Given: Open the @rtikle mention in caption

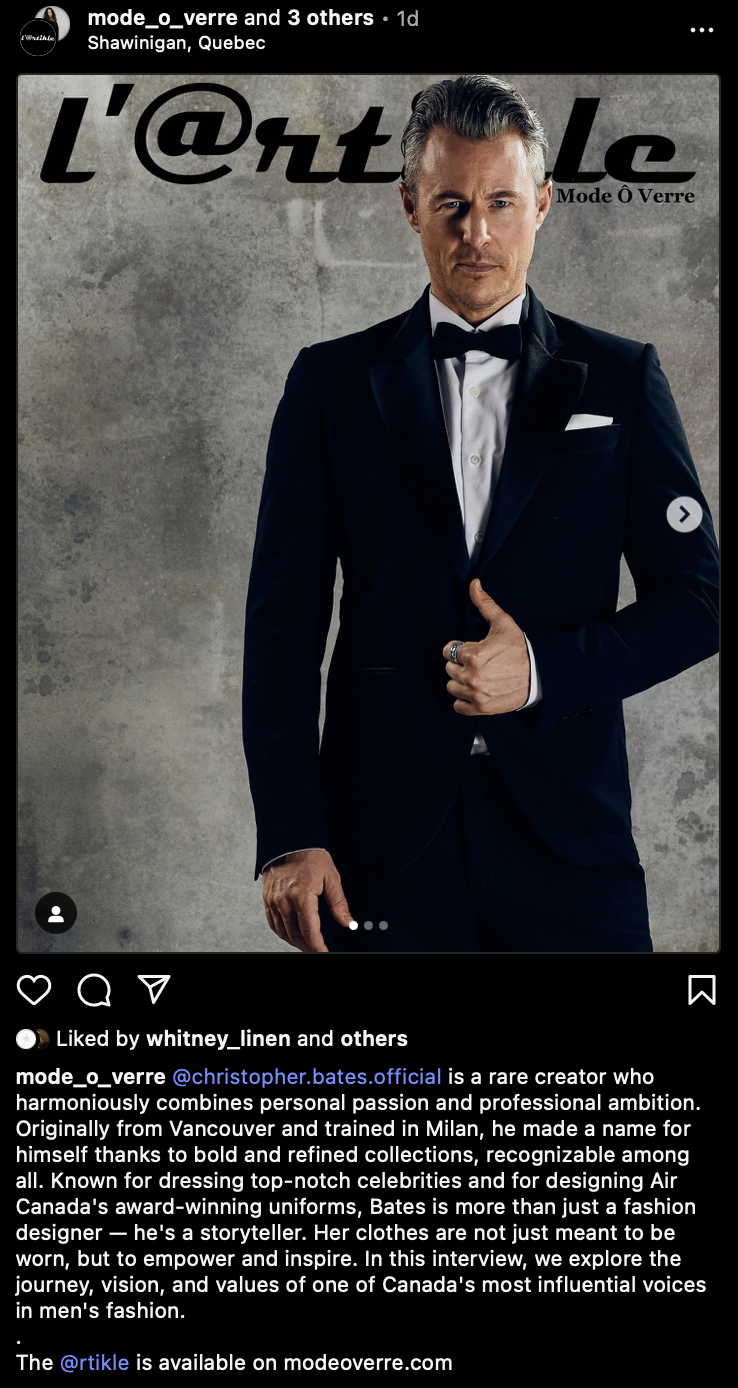Looking at the screenshot, I should pos(94,1362).
